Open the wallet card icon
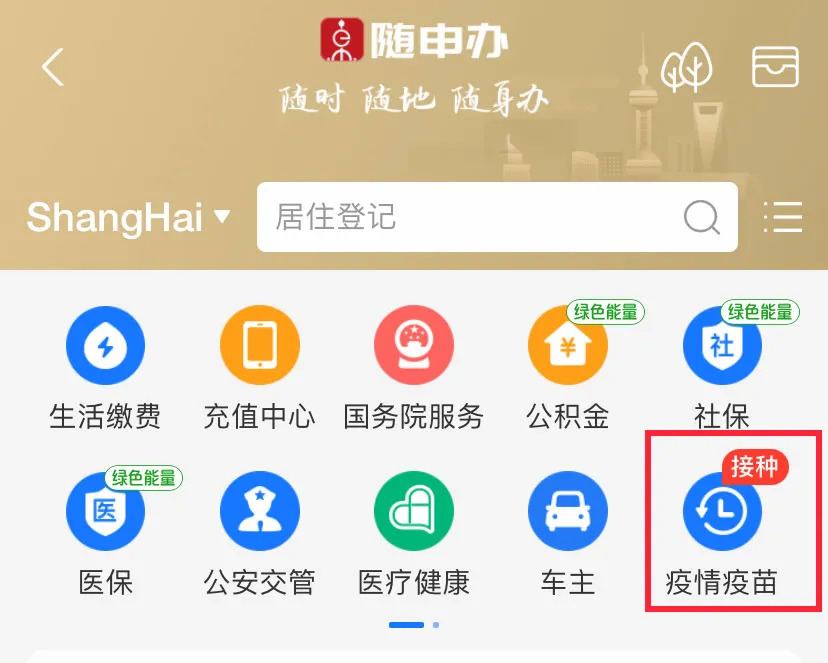The width and height of the screenshot is (828, 663). click(x=775, y=67)
